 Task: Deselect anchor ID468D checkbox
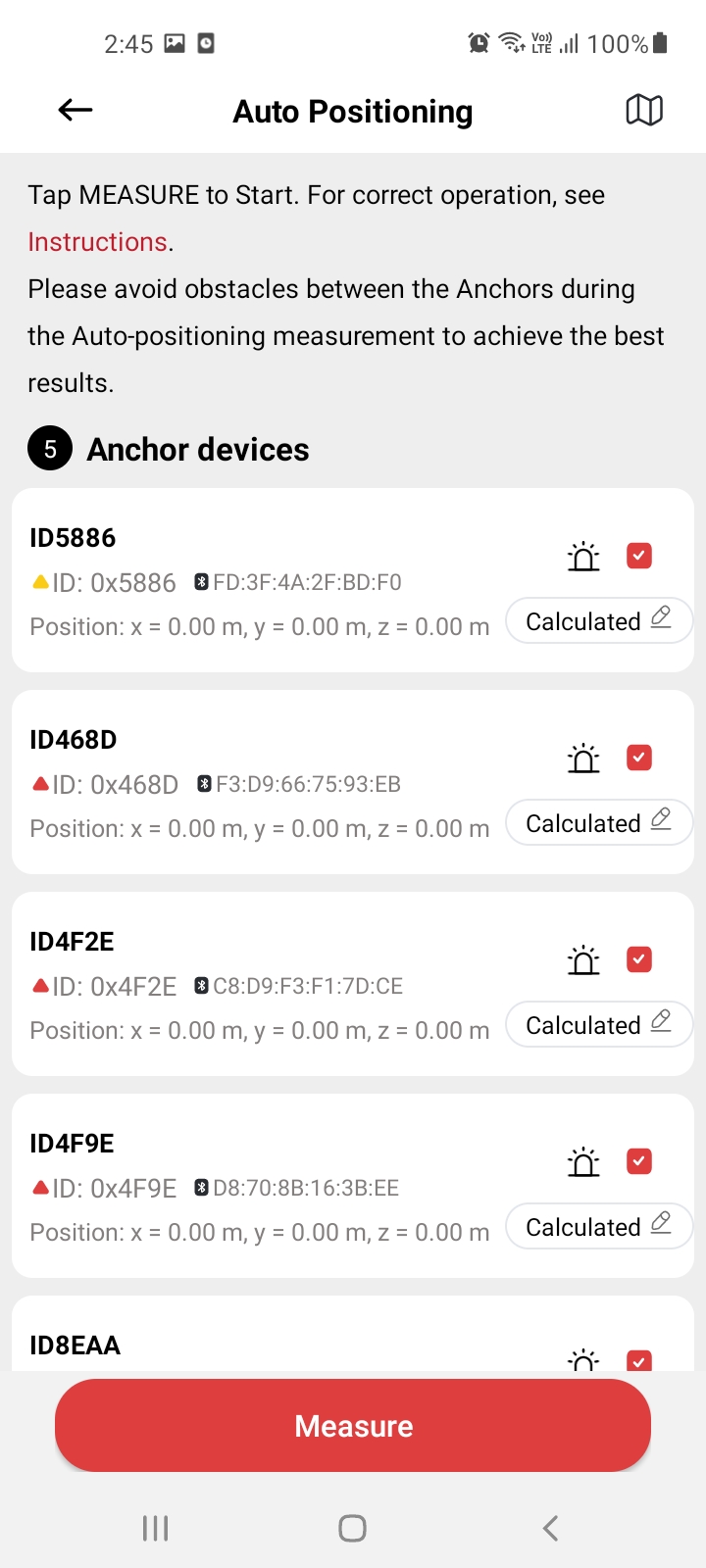(639, 758)
